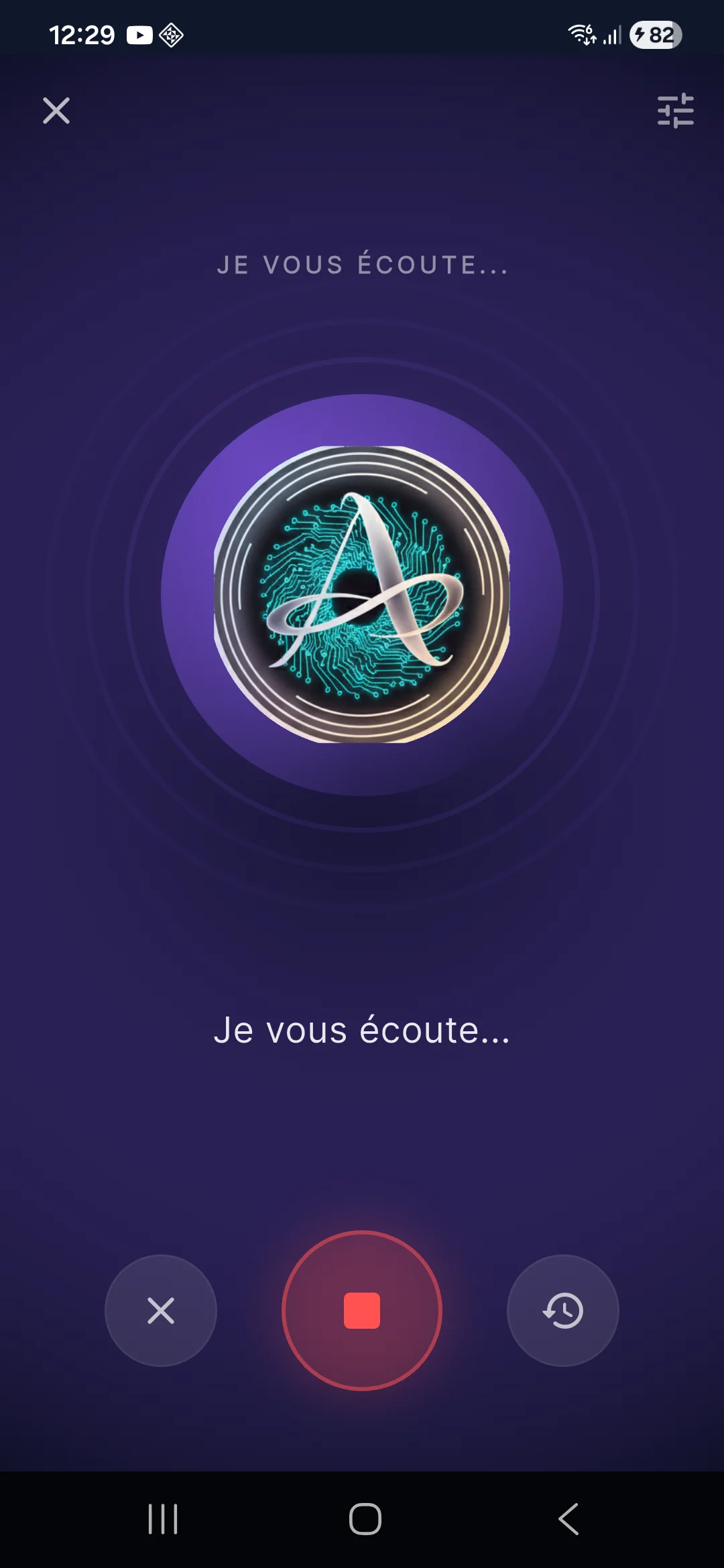Open the conversation history
724x1568 pixels.
(563, 1310)
